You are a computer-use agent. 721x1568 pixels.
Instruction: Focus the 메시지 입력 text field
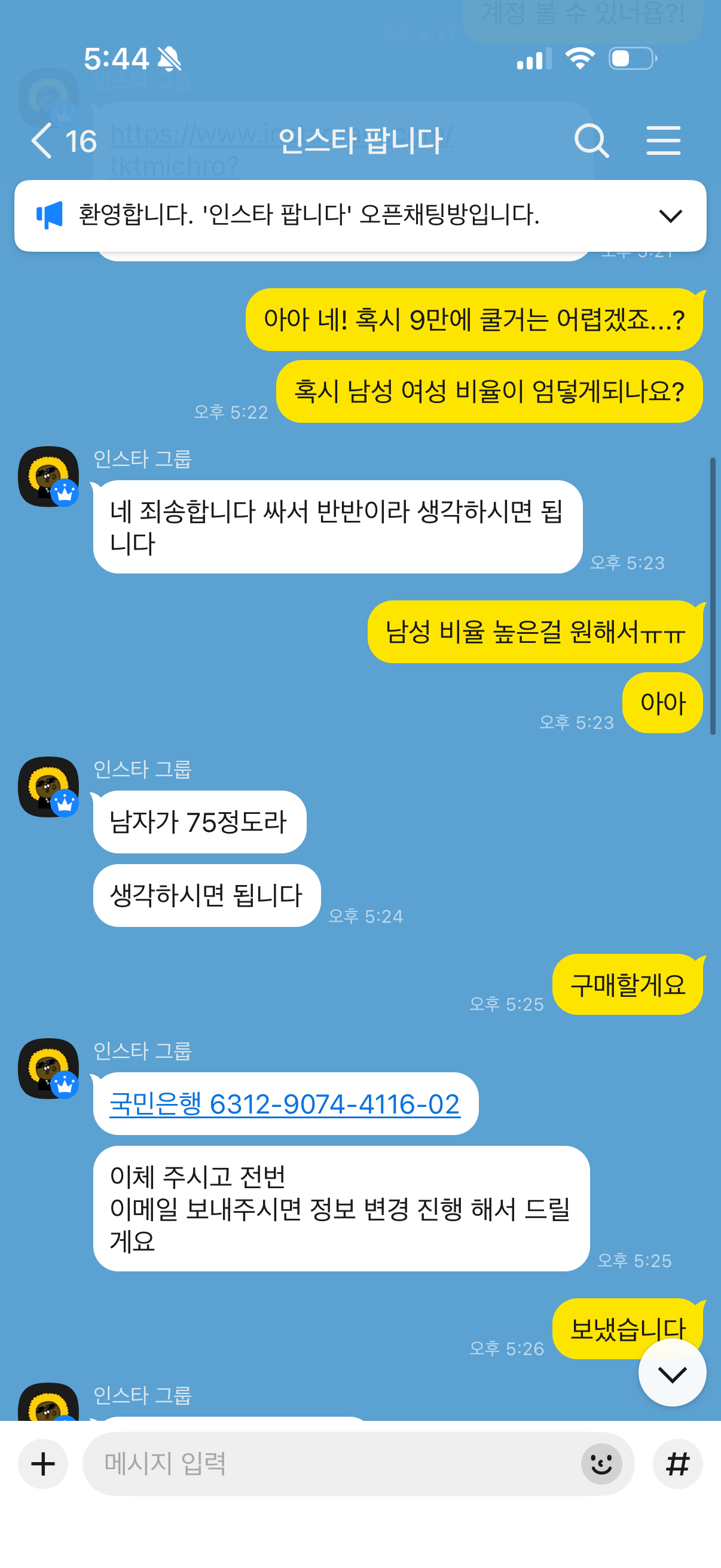point(329,1464)
